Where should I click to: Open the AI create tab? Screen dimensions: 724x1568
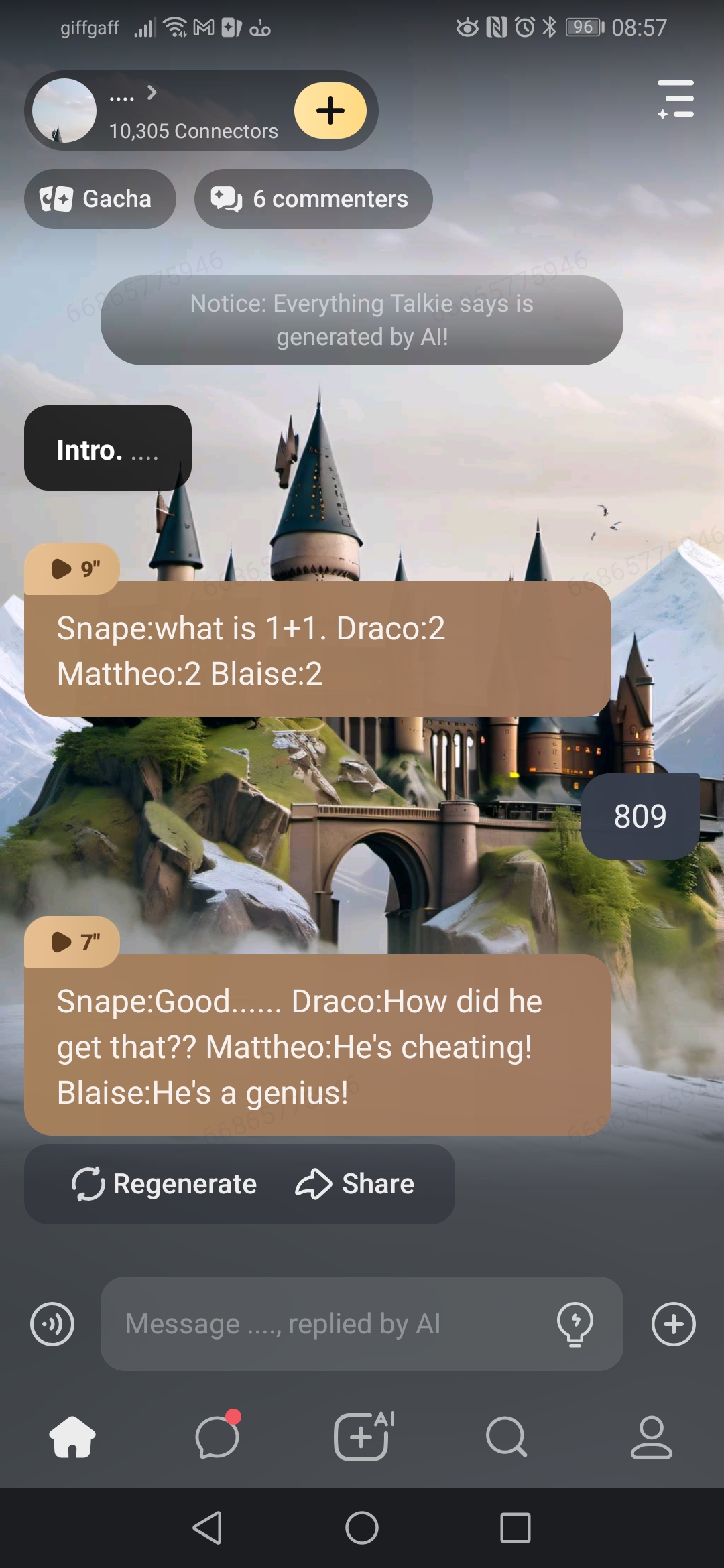tap(362, 1437)
